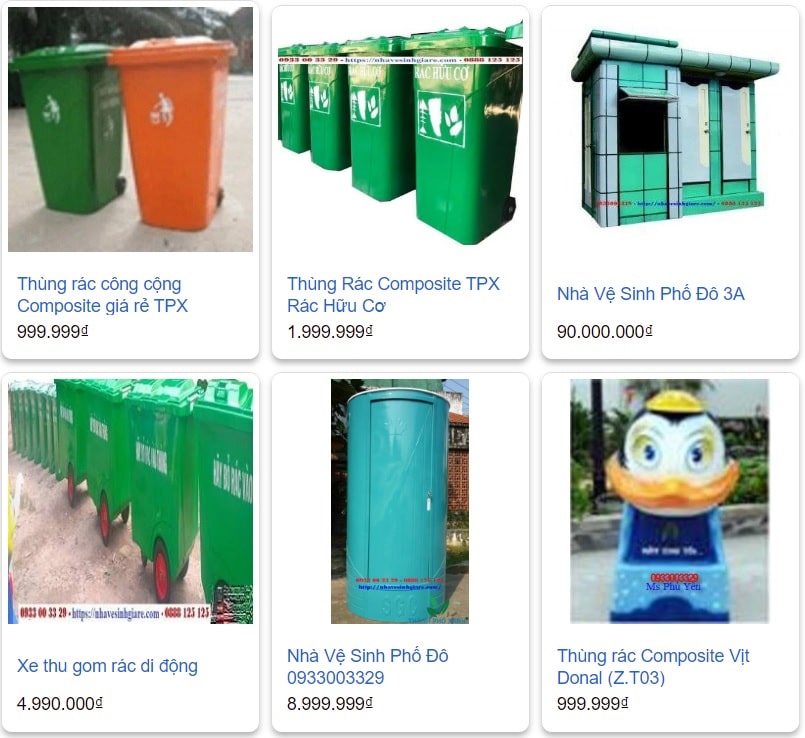805x738 pixels.
Task: View Nhà Vệ Sinh Phố Đô 3A product
Action: point(650,294)
